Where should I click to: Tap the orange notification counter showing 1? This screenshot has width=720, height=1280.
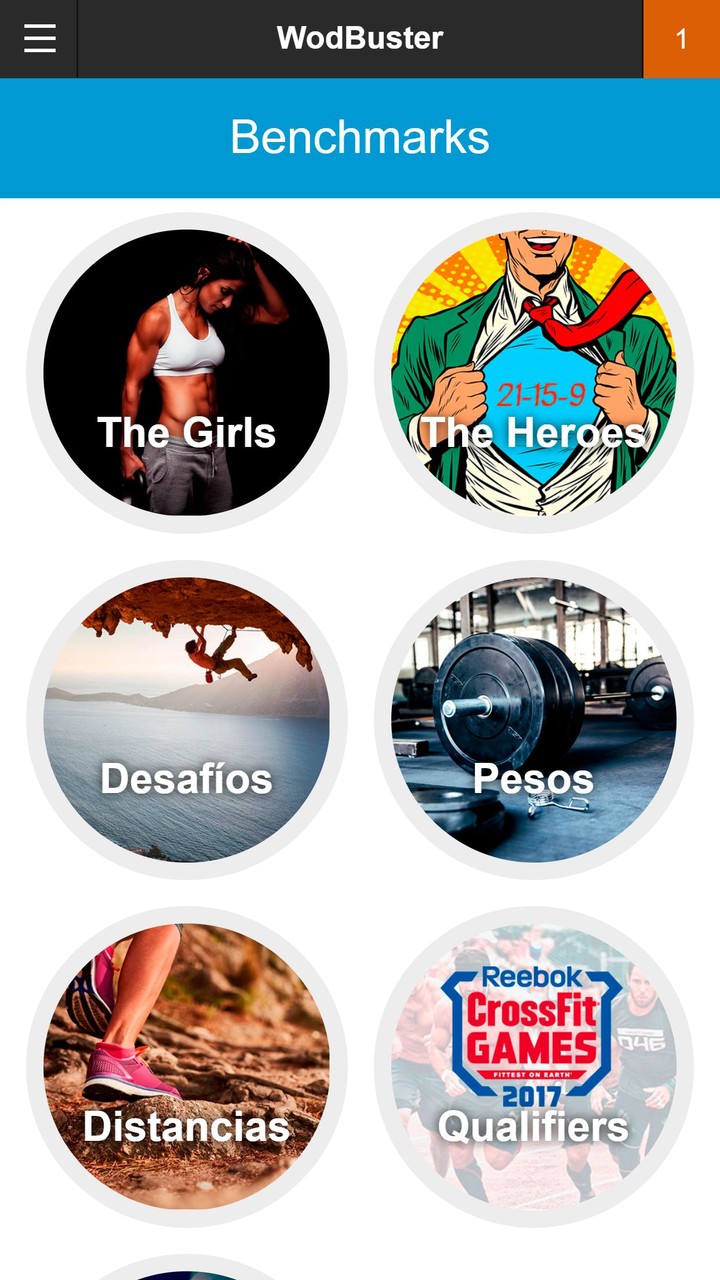coord(683,39)
